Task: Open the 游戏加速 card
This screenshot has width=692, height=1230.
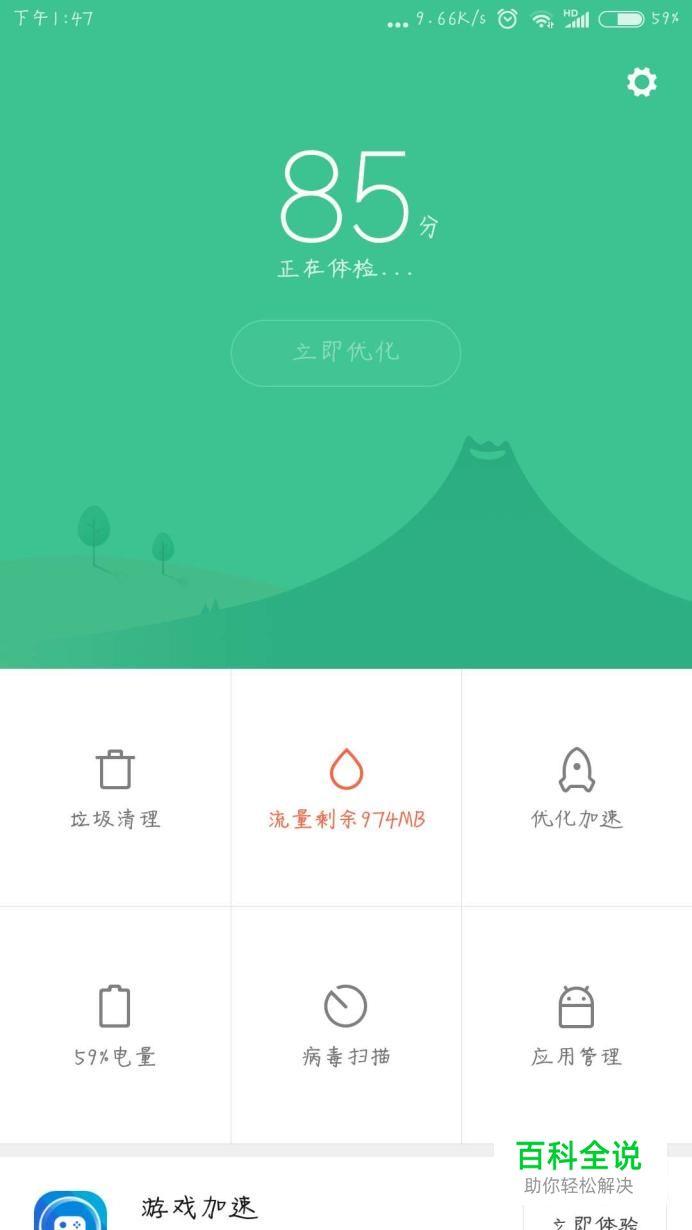Action: [200, 1208]
